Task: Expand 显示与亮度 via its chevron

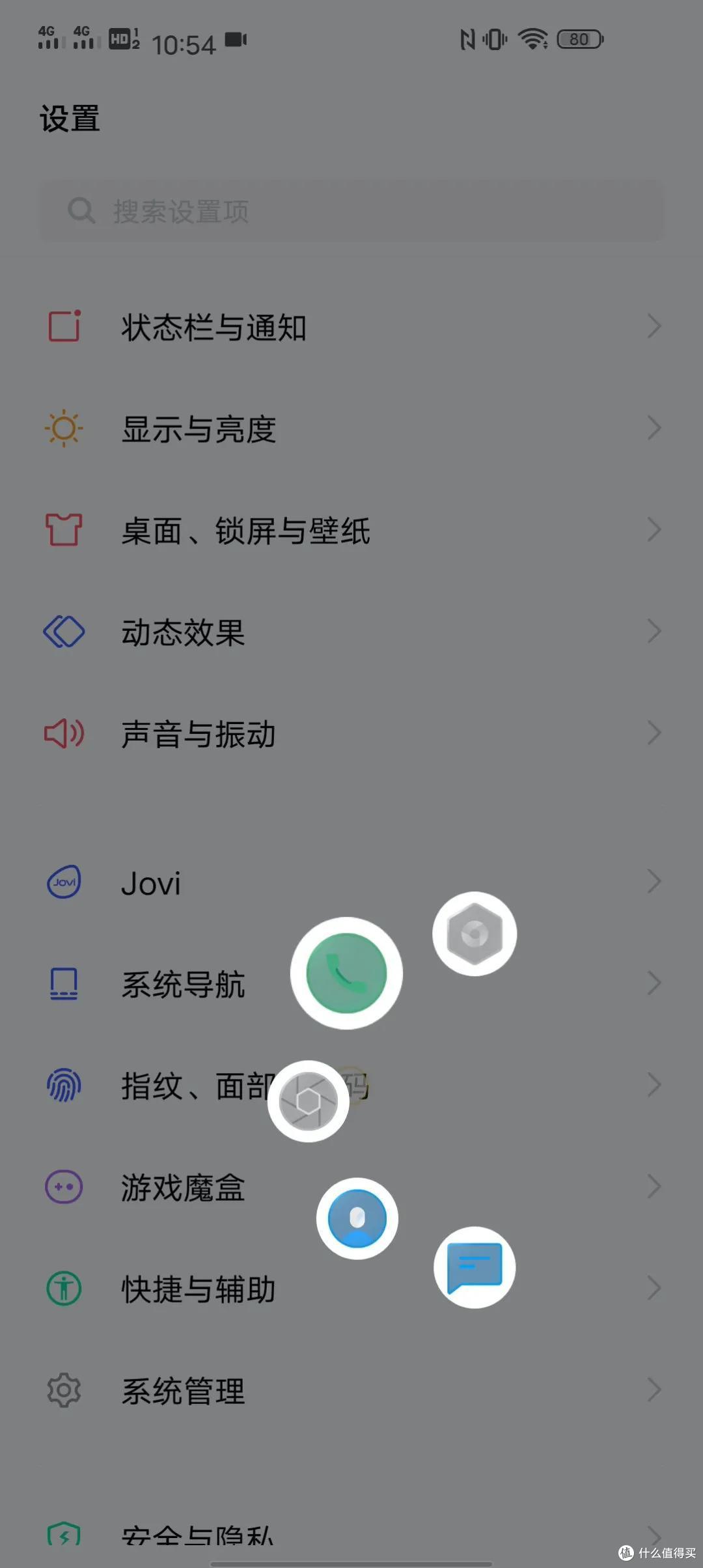Action: point(655,428)
